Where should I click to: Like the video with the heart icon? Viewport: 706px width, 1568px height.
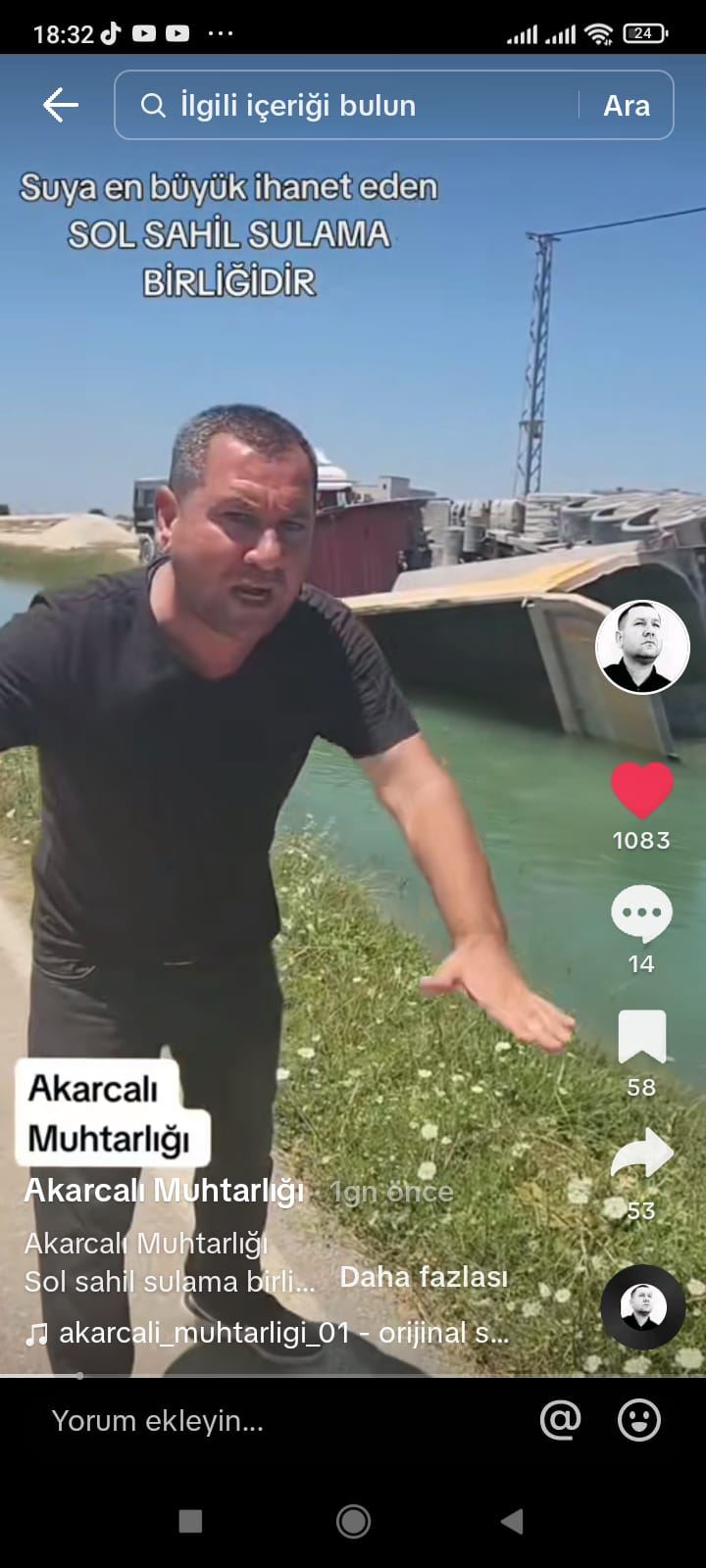(x=641, y=791)
